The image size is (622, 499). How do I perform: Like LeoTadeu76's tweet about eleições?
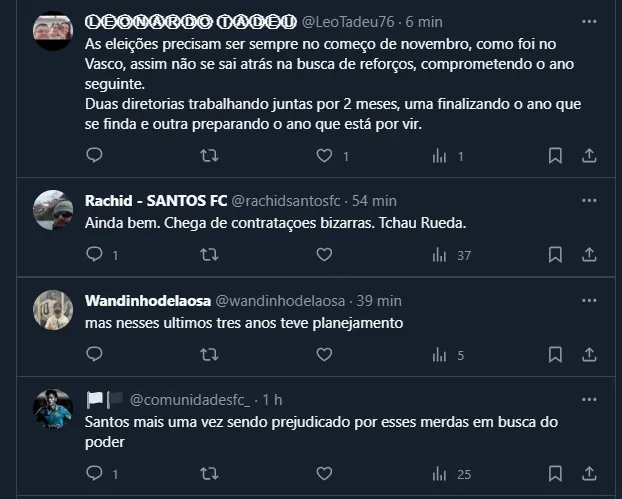(x=324, y=156)
